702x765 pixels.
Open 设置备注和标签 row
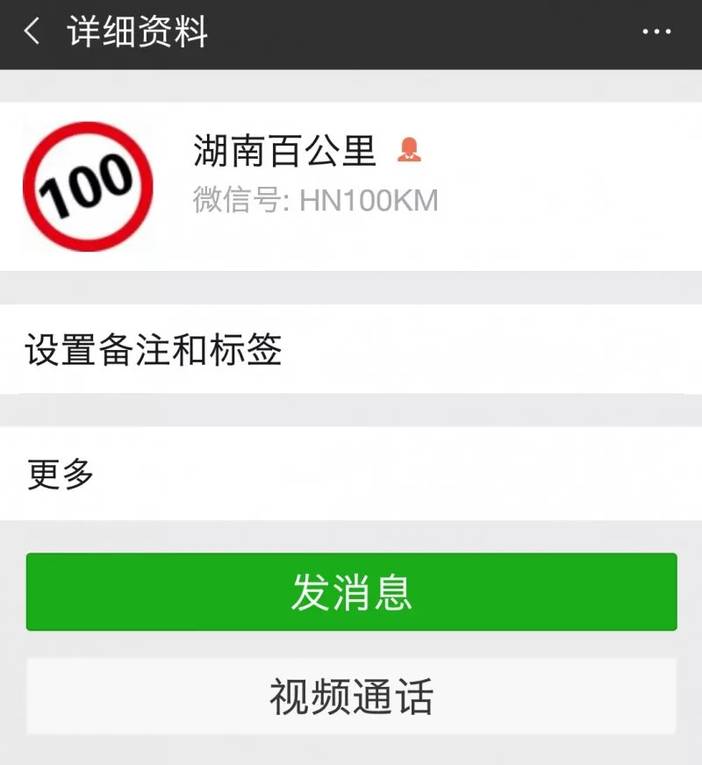[x=351, y=349]
